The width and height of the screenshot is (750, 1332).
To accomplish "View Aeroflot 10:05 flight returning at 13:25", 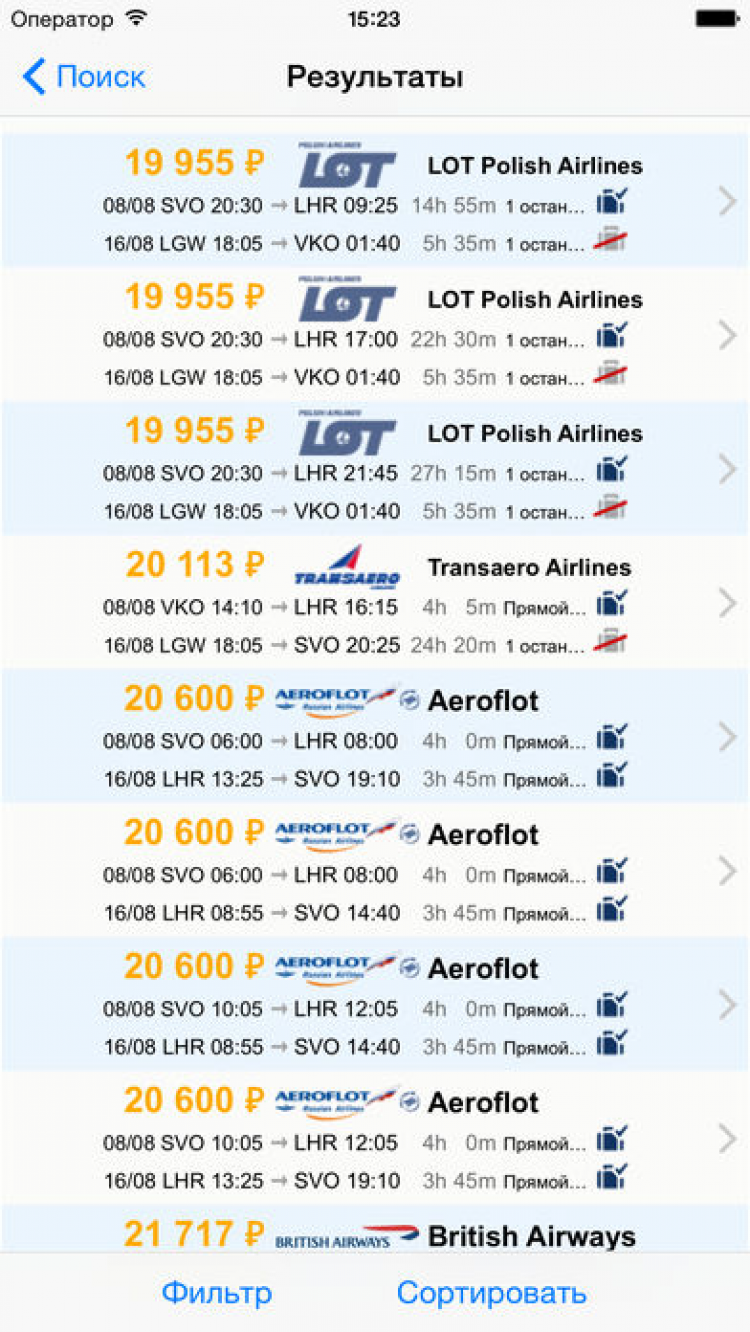I will coord(375,1139).
